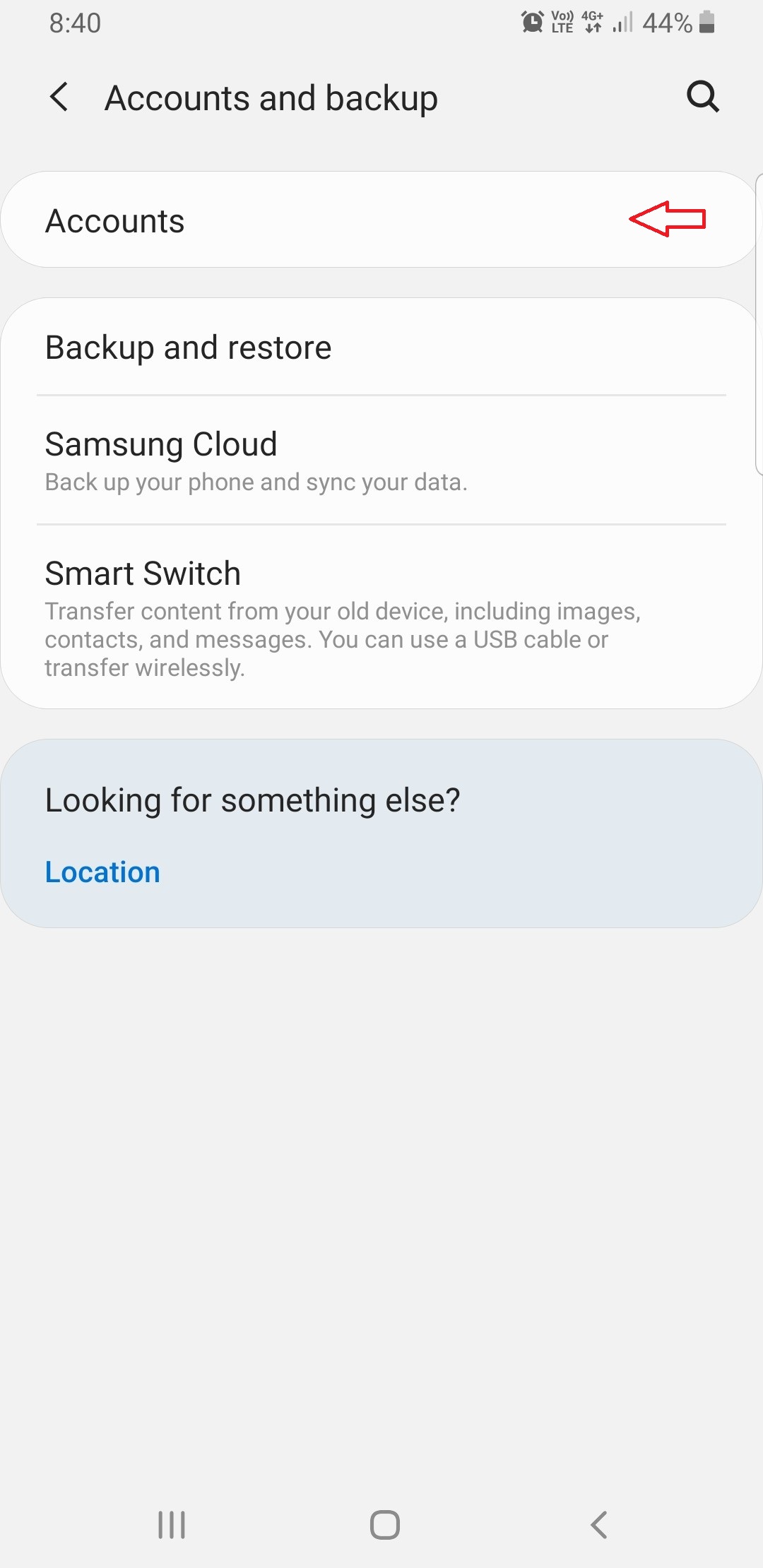Go back from Accounts and backup
763x1568 pixels.
[x=59, y=97]
